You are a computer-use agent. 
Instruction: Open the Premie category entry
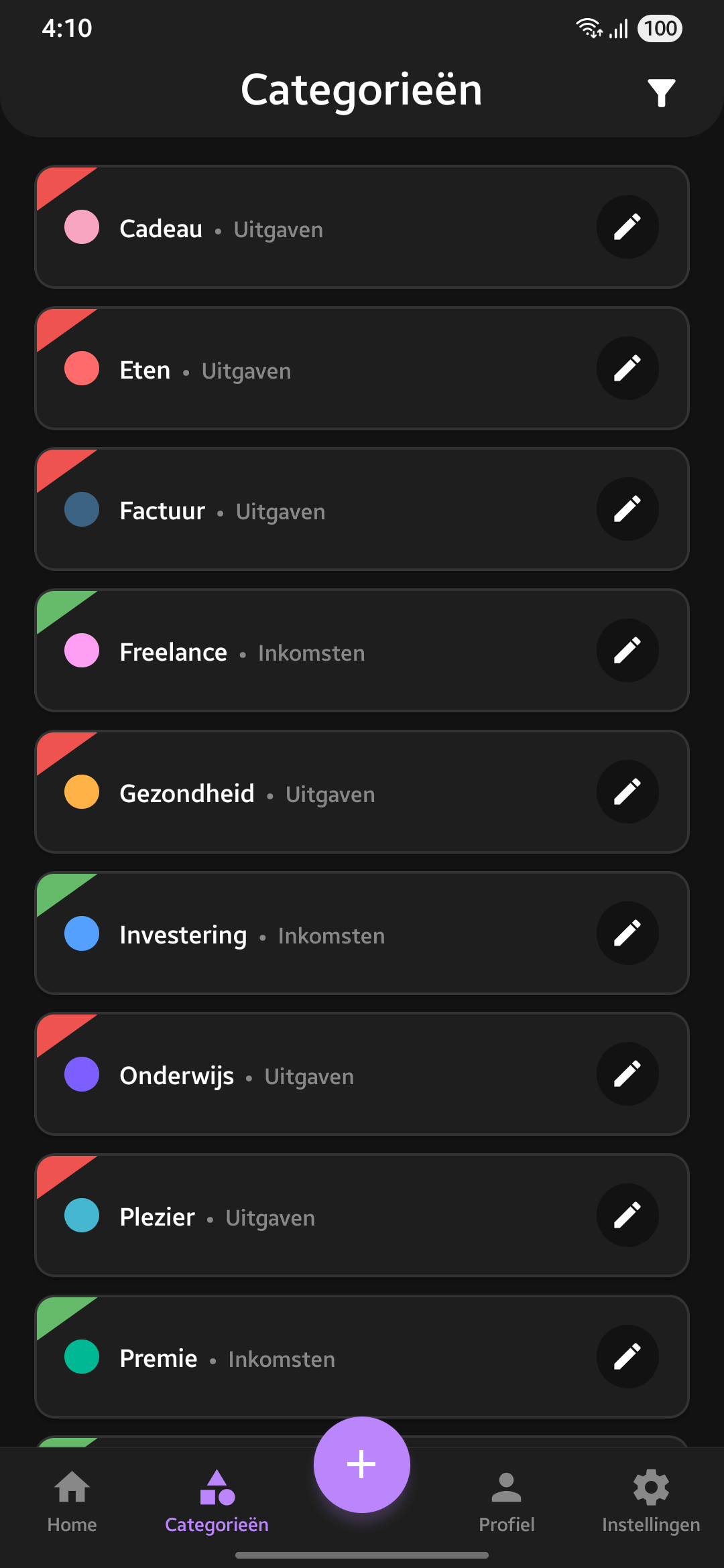click(302, 1356)
